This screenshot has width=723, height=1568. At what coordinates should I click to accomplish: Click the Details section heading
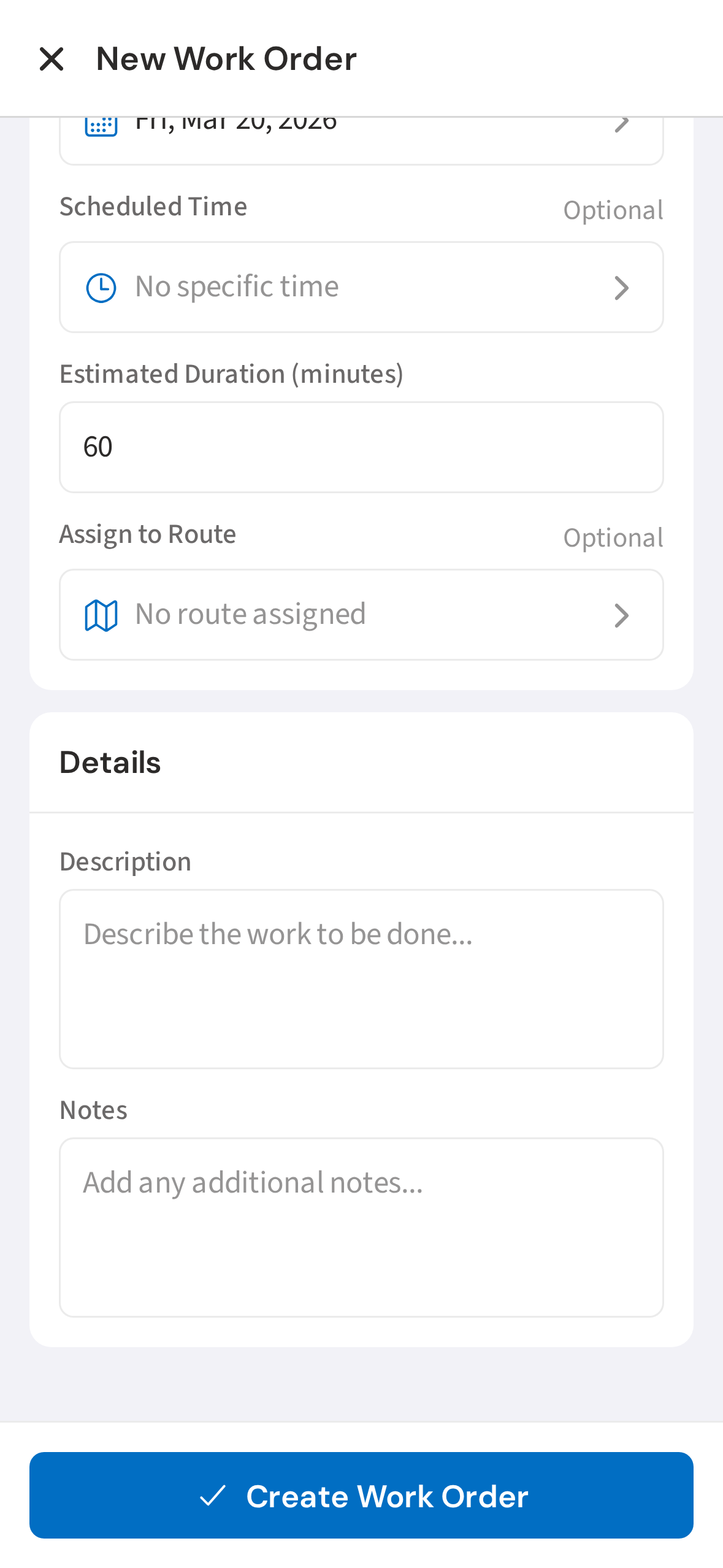pyautogui.click(x=110, y=762)
